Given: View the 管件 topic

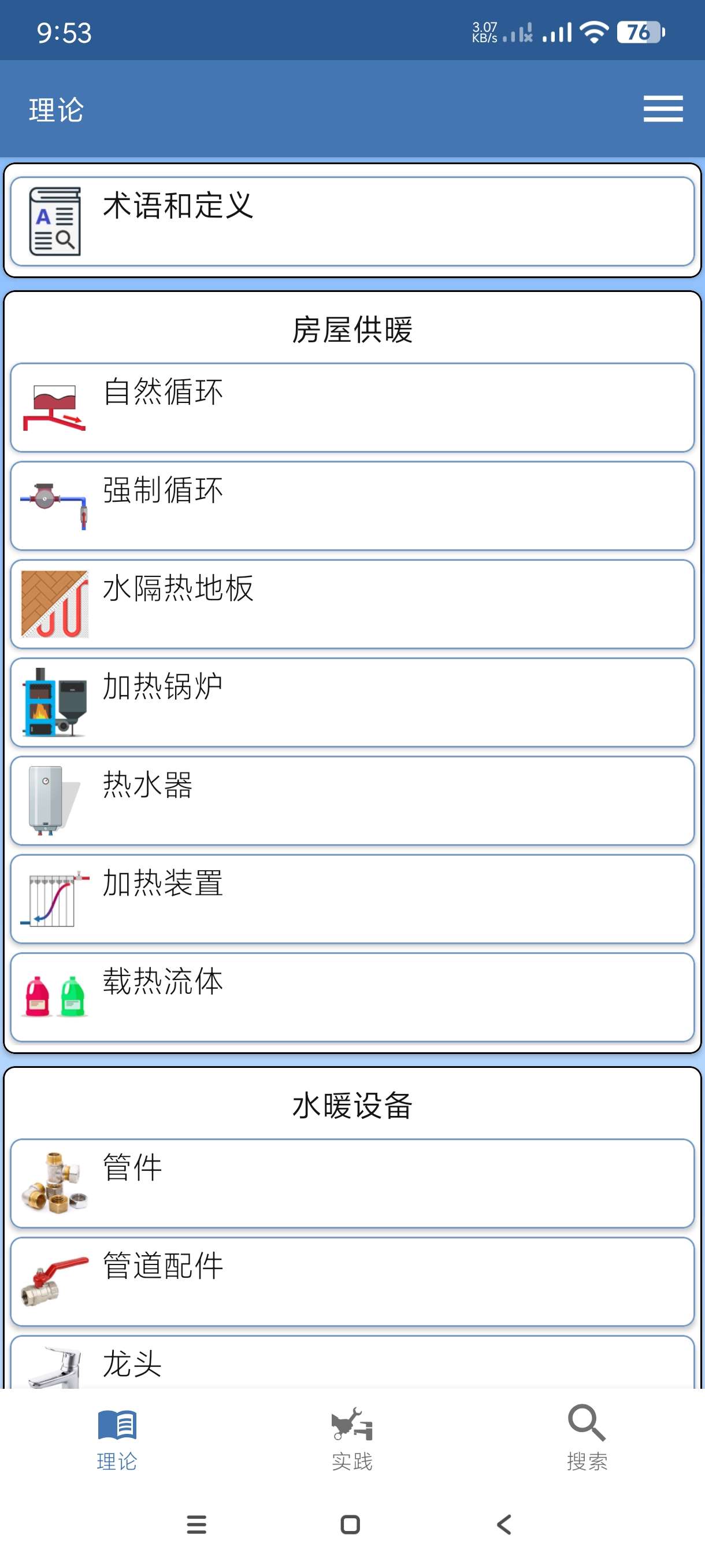Looking at the screenshot, I should pos(352,1184).
